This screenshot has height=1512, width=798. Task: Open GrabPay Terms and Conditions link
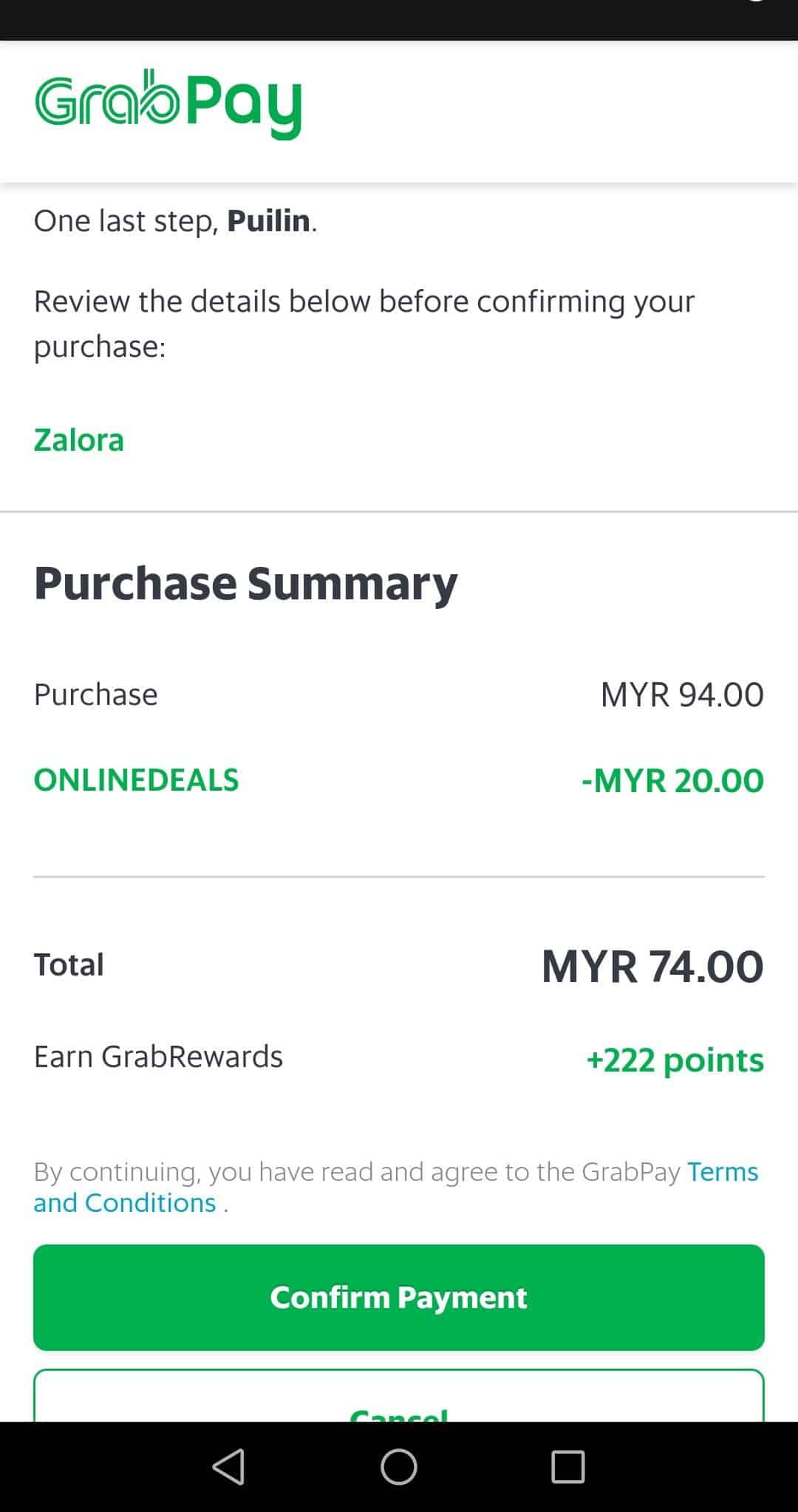[x=396, y=1187]
